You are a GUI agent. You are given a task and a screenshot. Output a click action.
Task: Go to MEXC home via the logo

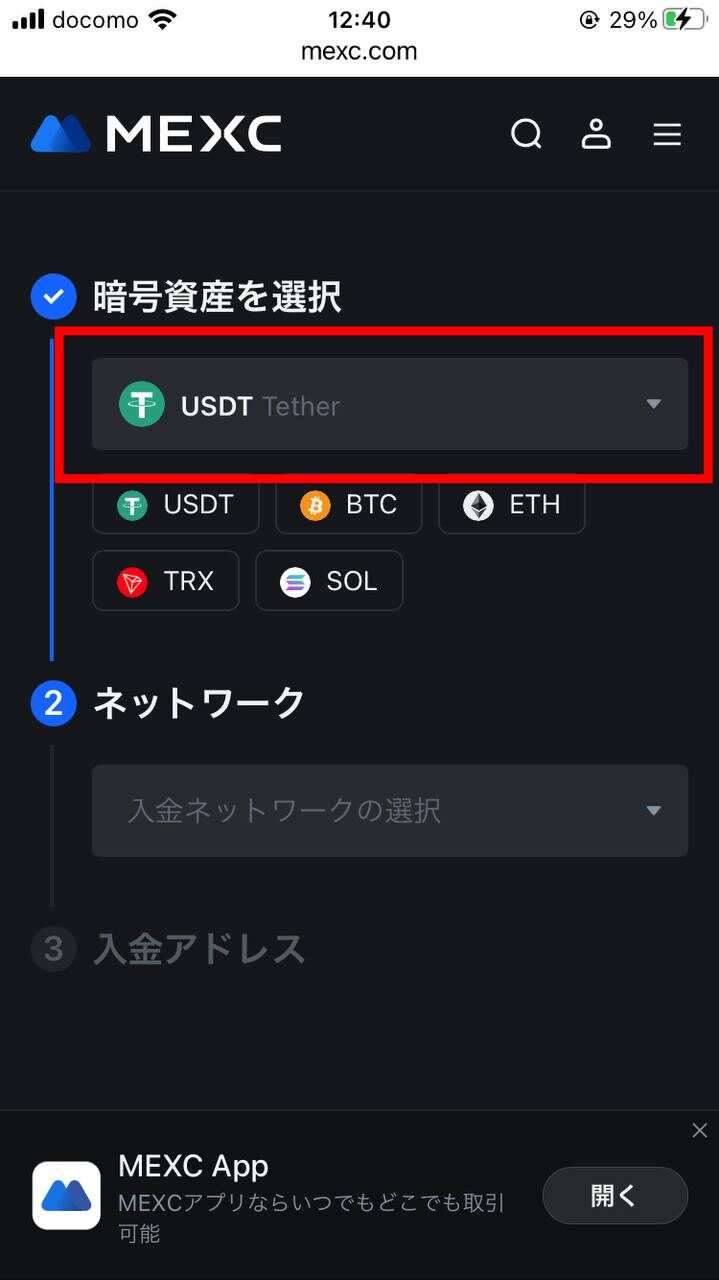pos(156,134)
